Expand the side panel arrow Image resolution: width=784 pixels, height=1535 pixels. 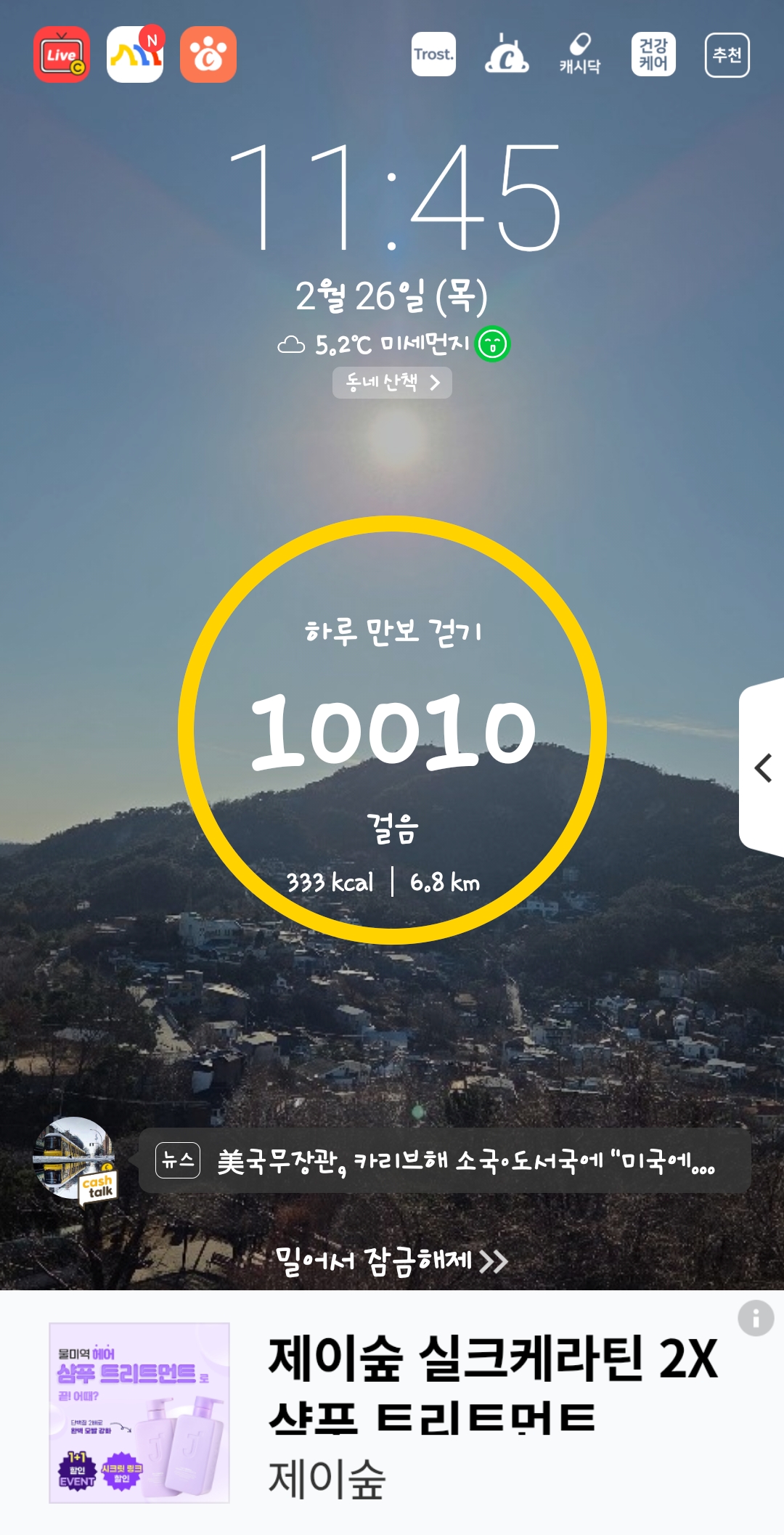click(762, 767)
